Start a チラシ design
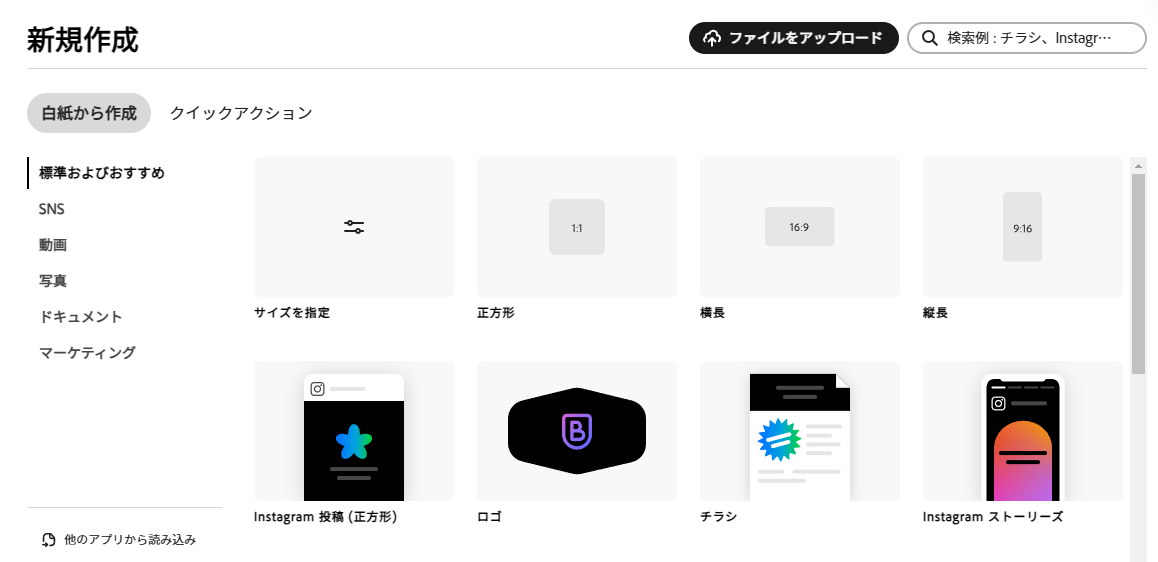The image size is (1158, 562). click(799, 431)
